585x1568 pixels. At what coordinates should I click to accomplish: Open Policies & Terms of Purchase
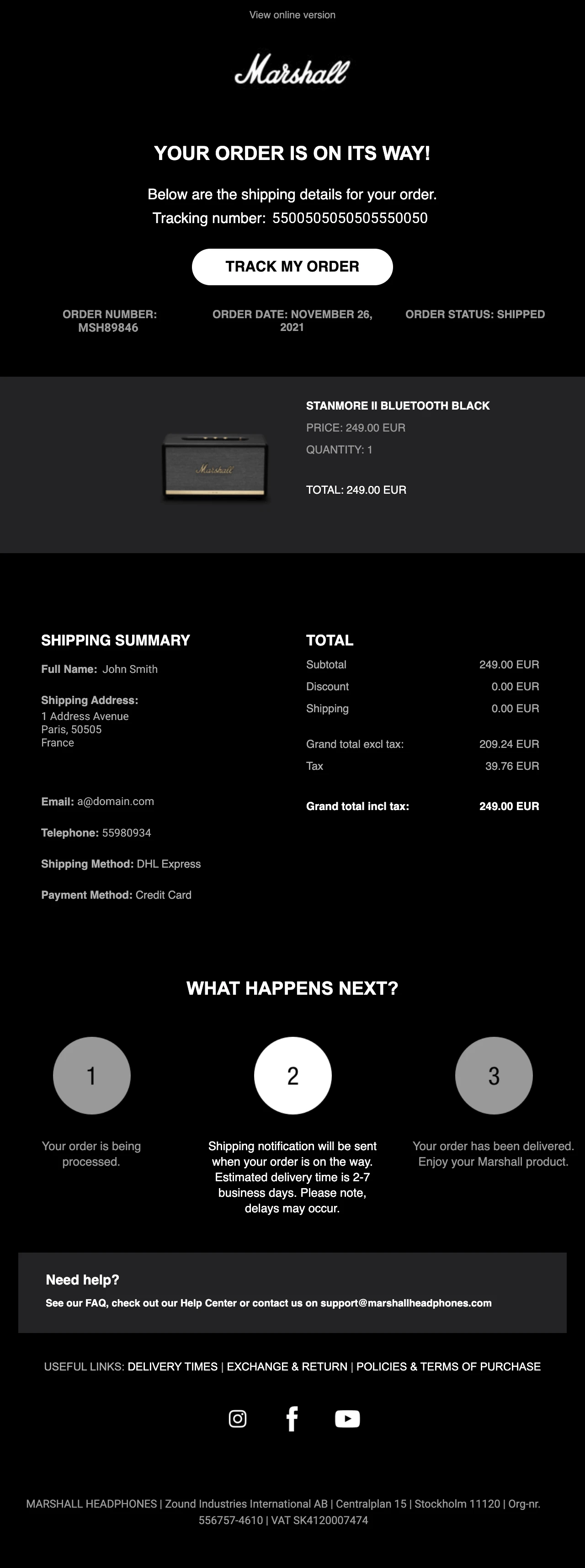[448, 1366]
